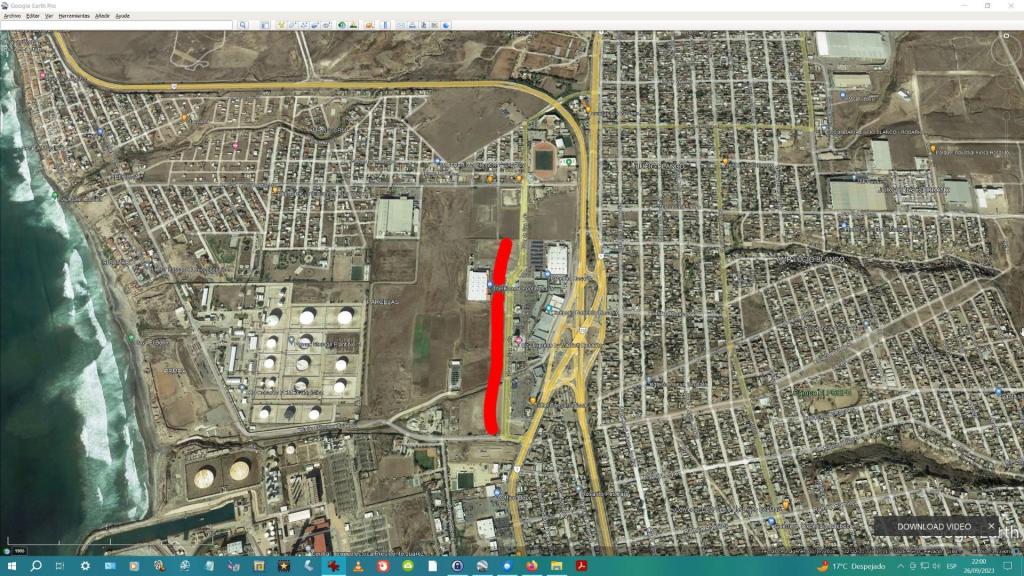The height and width of the screenshot is (576, 1024).
Task: Add a placemark with the yellow pin tool
Action: (282, 25)
